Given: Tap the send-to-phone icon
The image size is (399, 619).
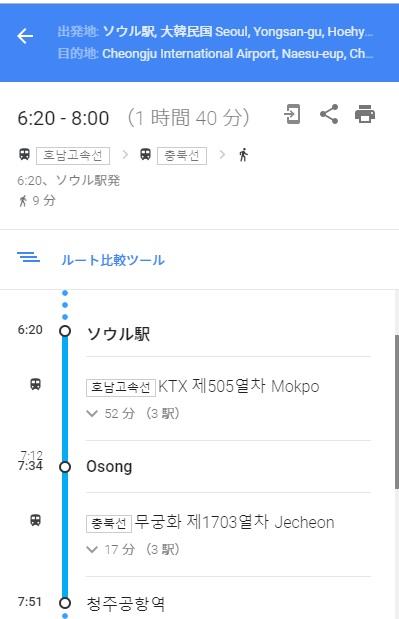Looking at the screenshot, I should 292,114.
